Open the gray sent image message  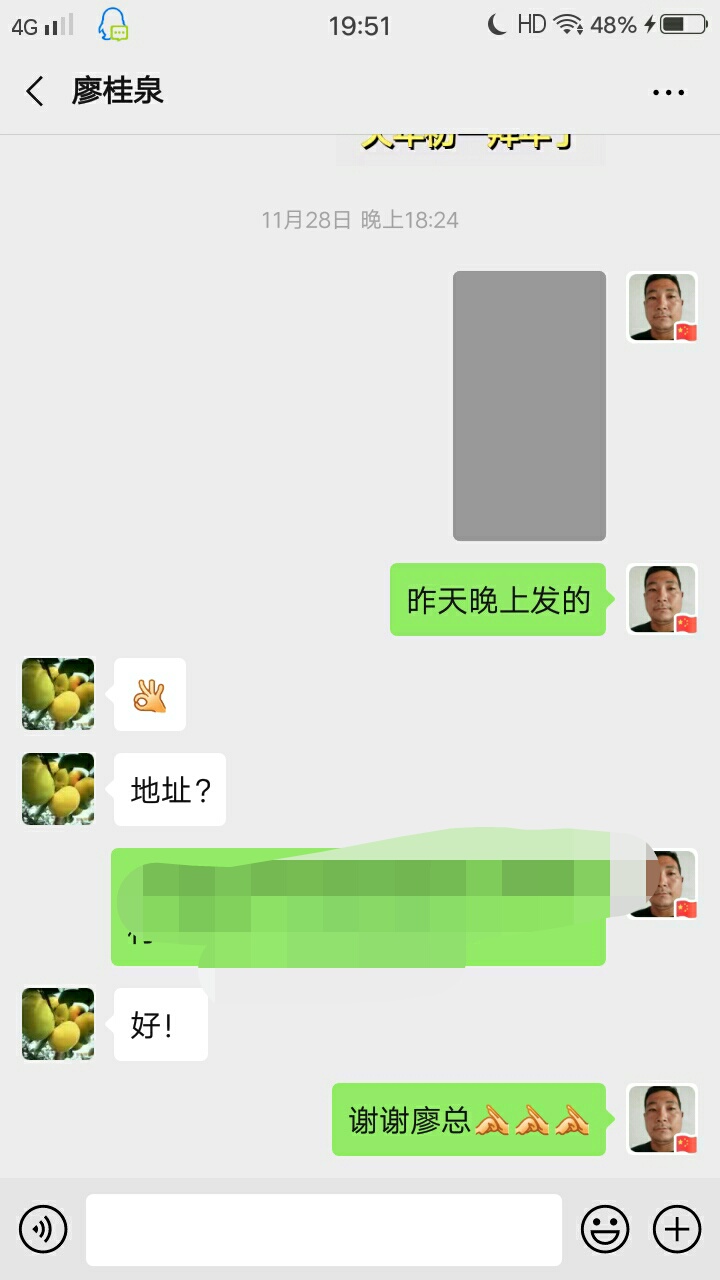529,405
